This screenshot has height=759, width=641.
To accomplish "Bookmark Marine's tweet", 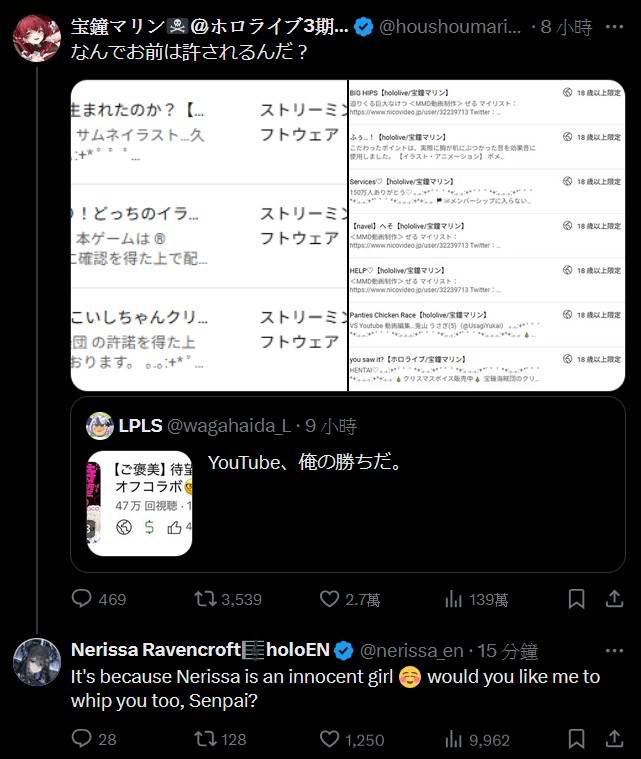I will 577,599.
